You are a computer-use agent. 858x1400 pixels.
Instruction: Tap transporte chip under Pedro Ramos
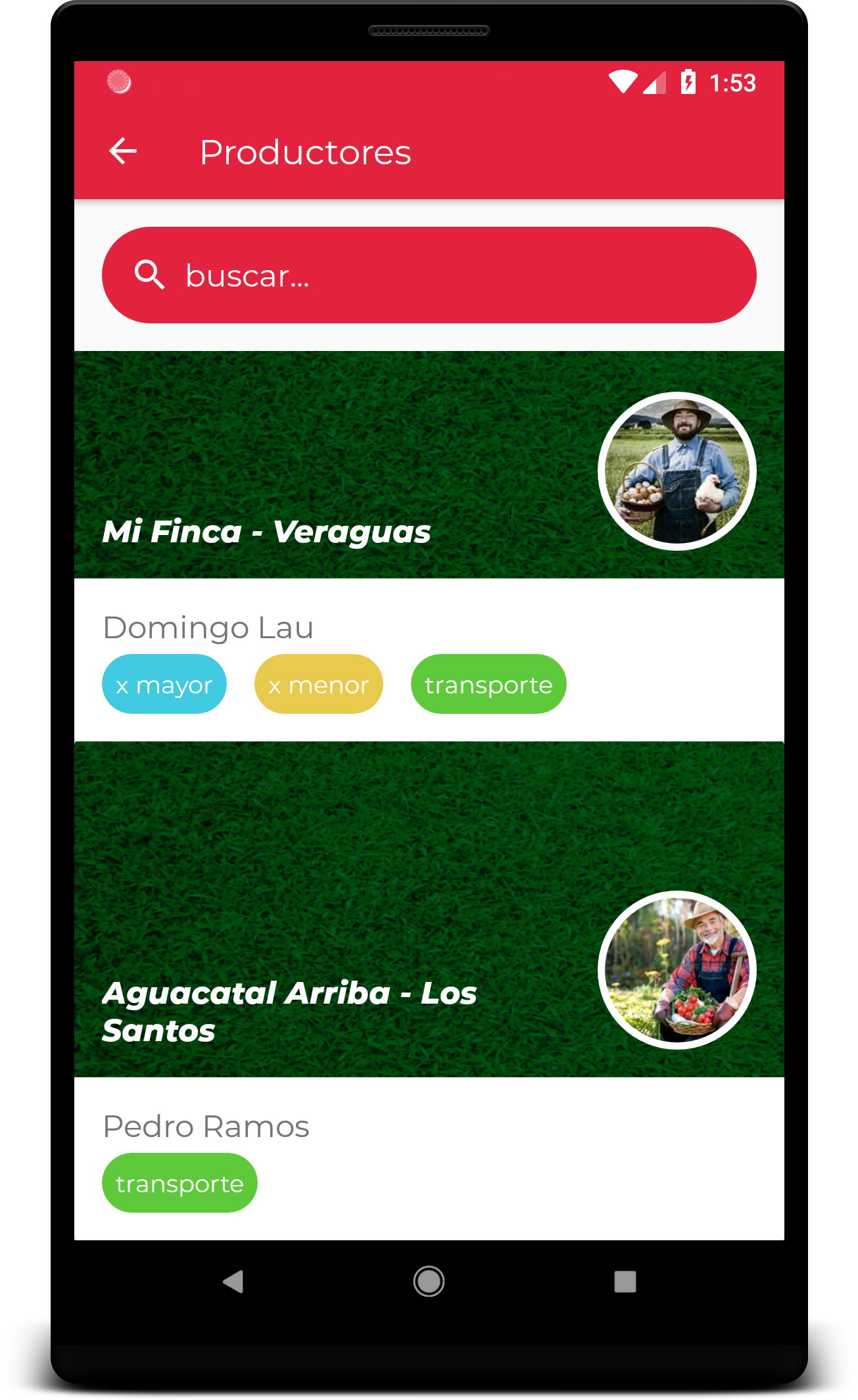[179, 1183]
